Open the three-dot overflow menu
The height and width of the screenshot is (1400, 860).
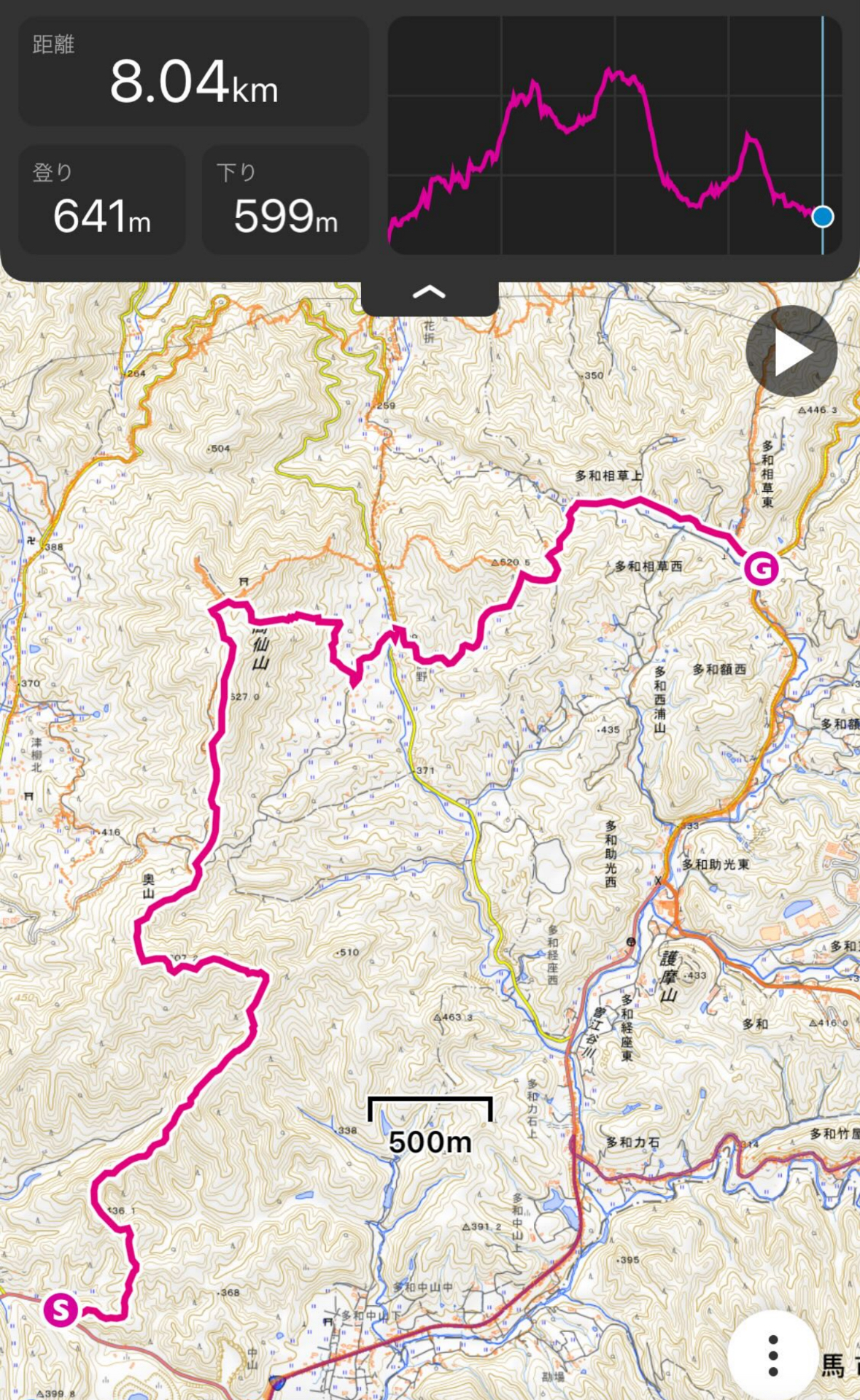pyautogui.click(x=773, y=1355)
